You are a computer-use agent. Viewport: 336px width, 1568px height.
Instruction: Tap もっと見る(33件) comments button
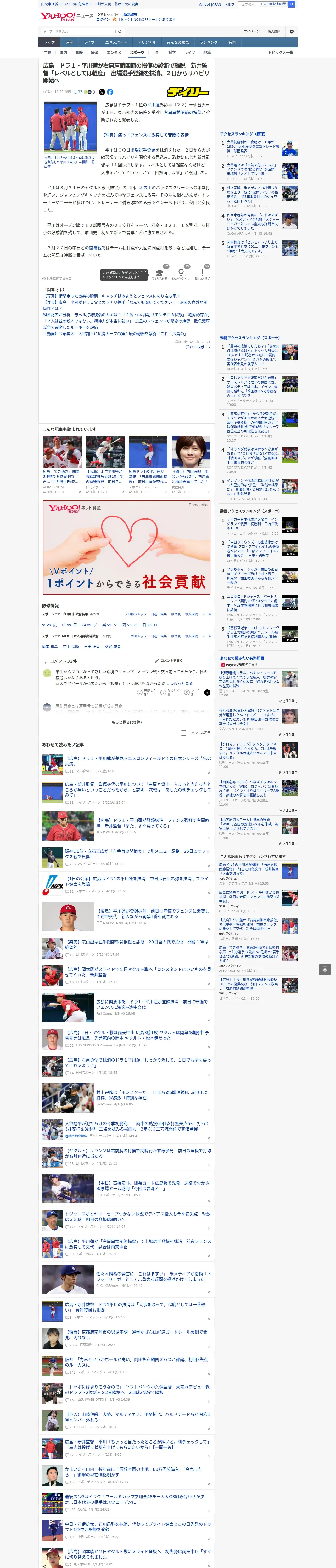127,722
